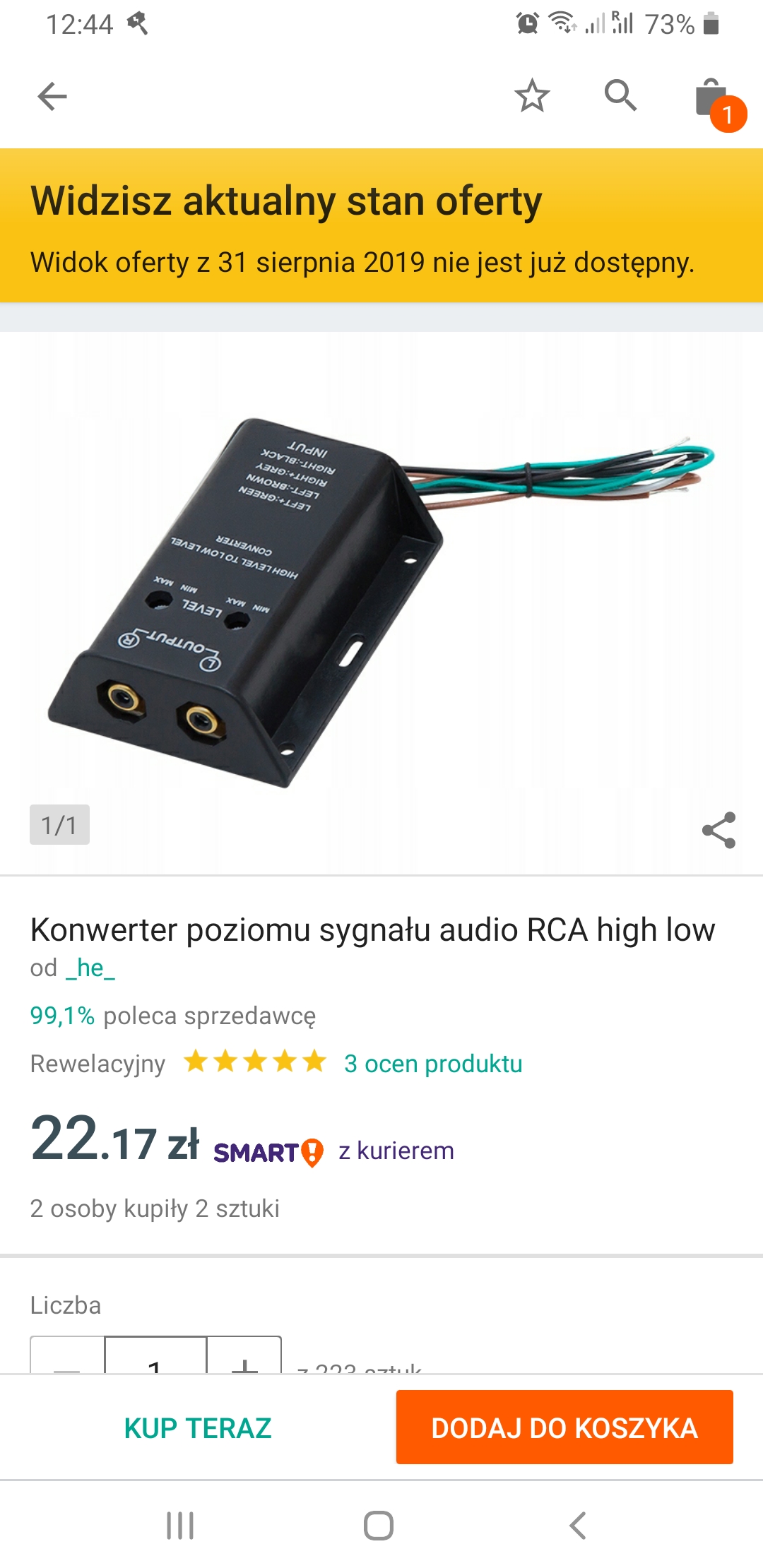Screen dimensions: 763x1568
Task: Go back using the arrow icon
Action: coord(52,97)
